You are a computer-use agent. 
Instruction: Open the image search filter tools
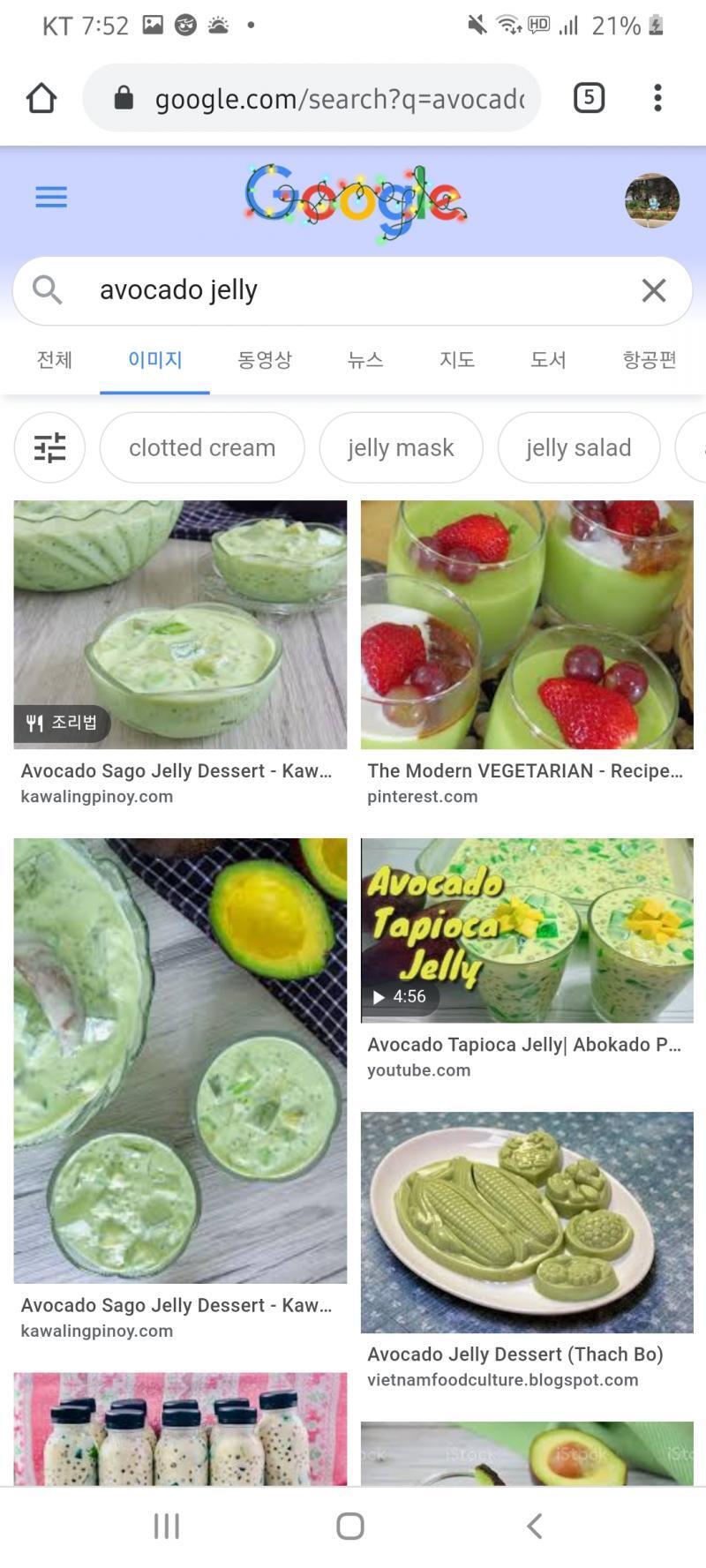50,447
